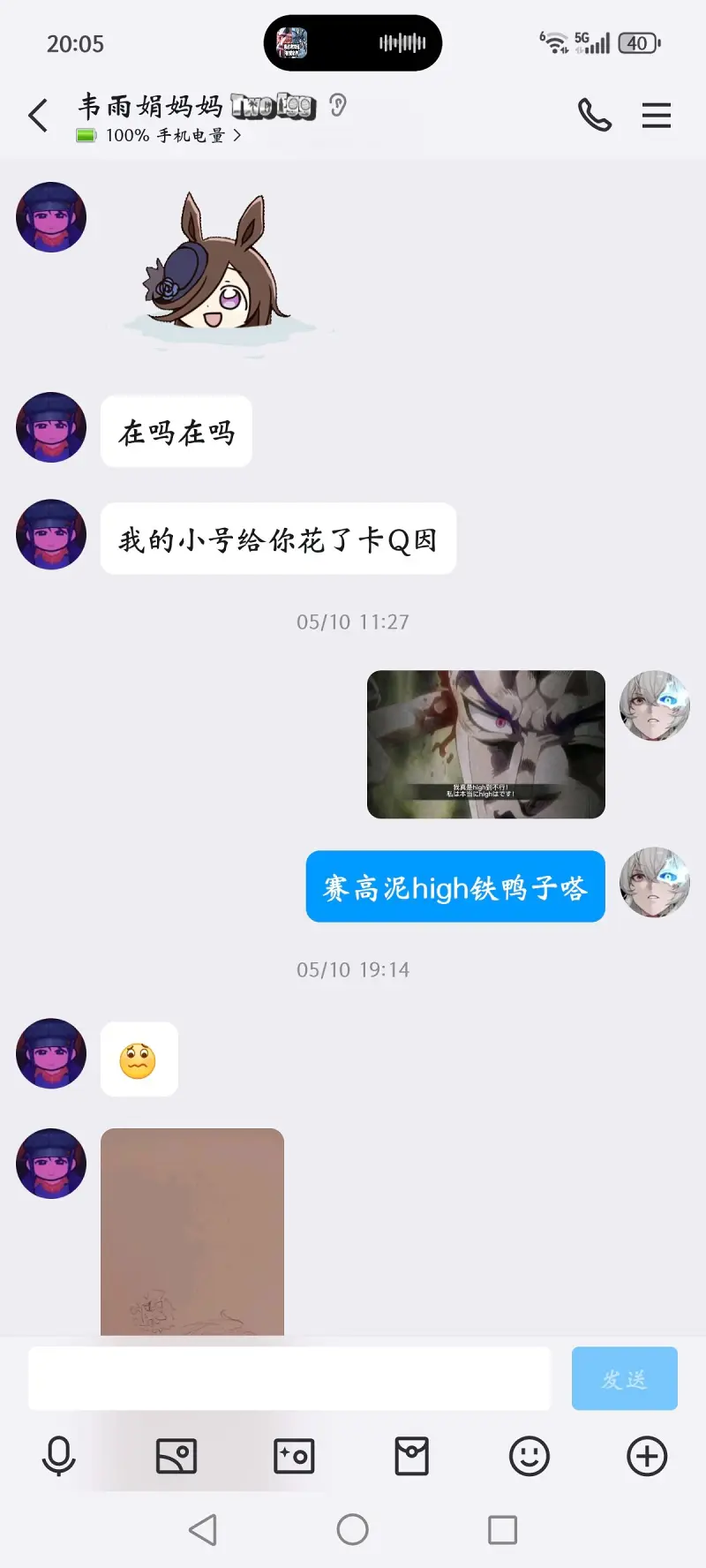Viewport: 706px width, 1568px height.
Task: Open the received sketch image
Action: click(192, 1231)
